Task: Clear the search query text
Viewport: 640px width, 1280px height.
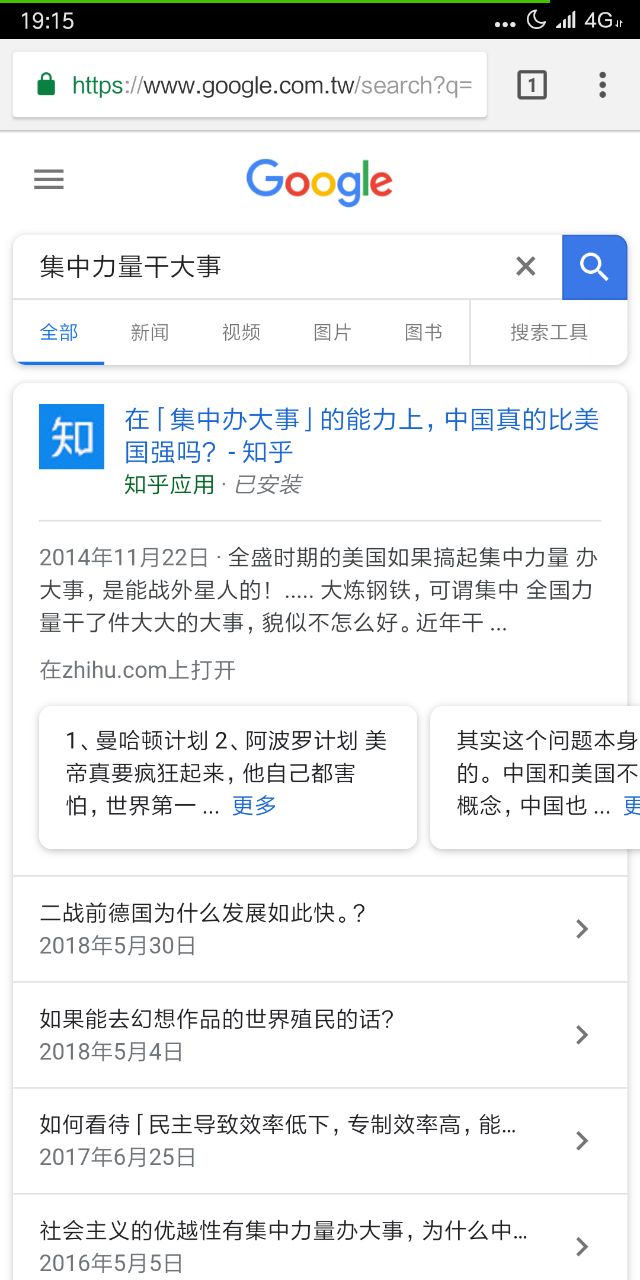Action: pyautogui.click(x=525, y=266)
